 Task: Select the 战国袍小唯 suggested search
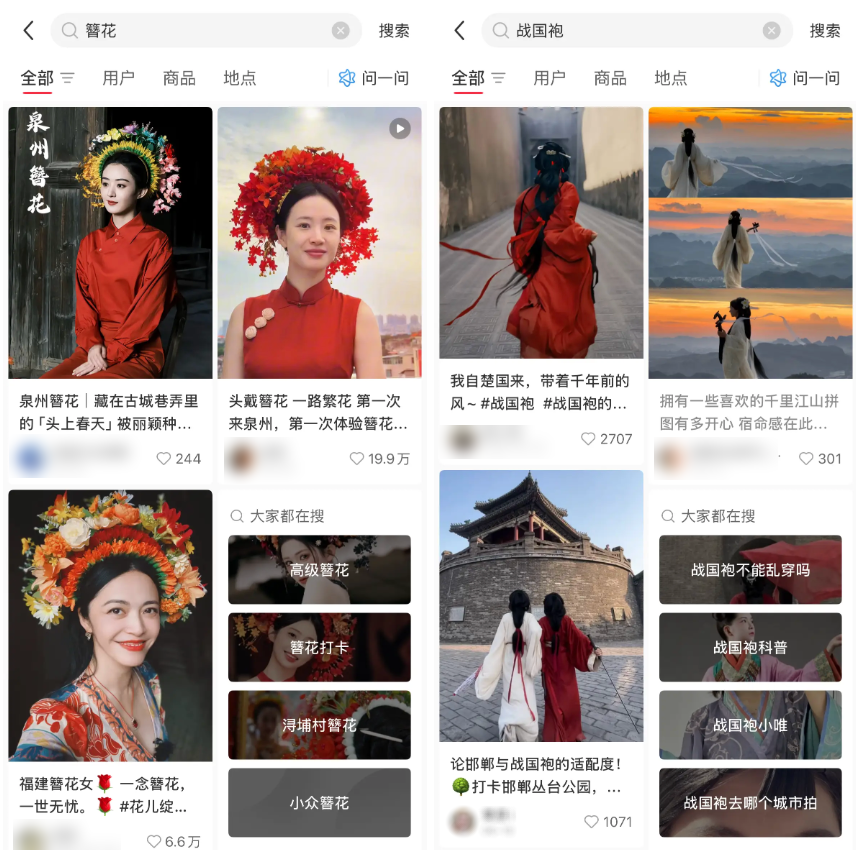pos(750,725)
